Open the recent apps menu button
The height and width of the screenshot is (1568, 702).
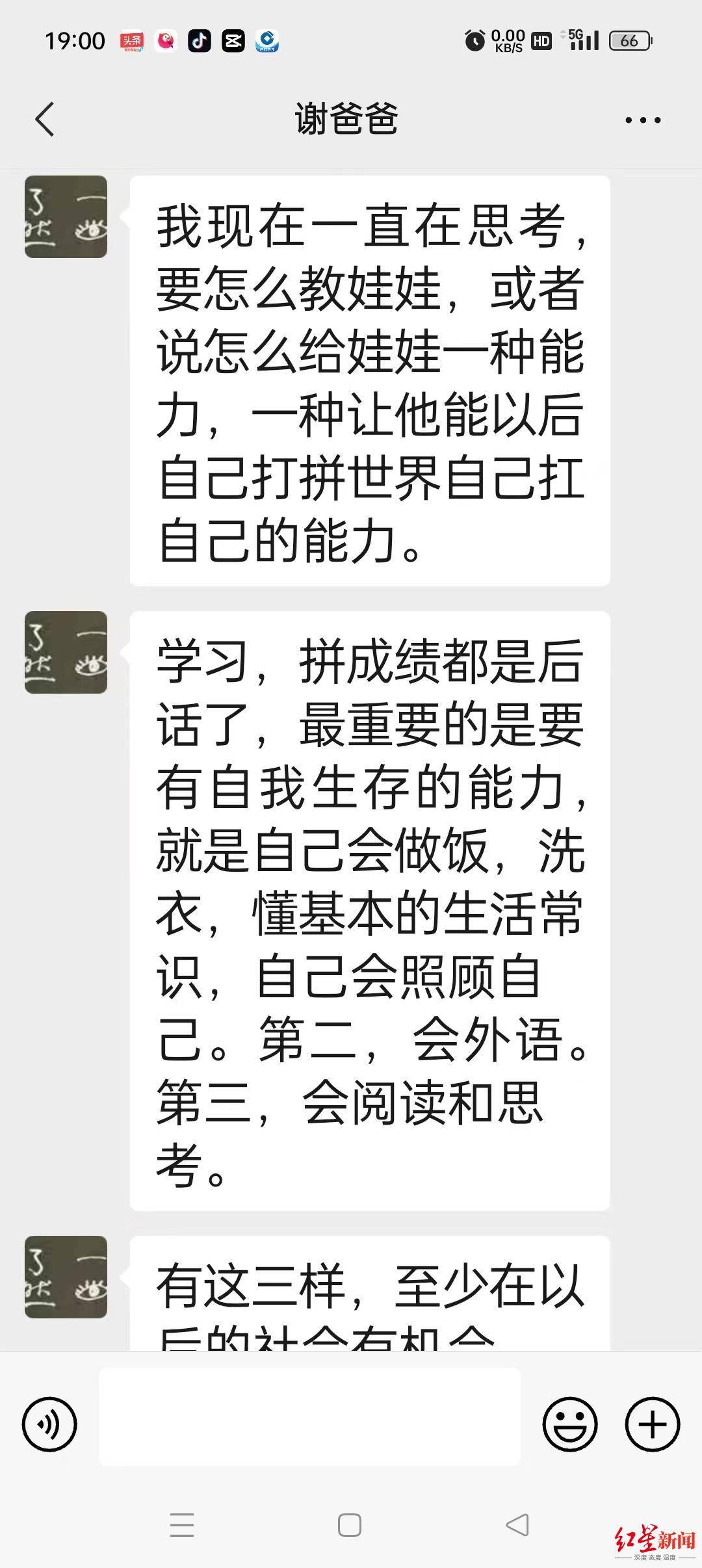(x=182, y=1525)
